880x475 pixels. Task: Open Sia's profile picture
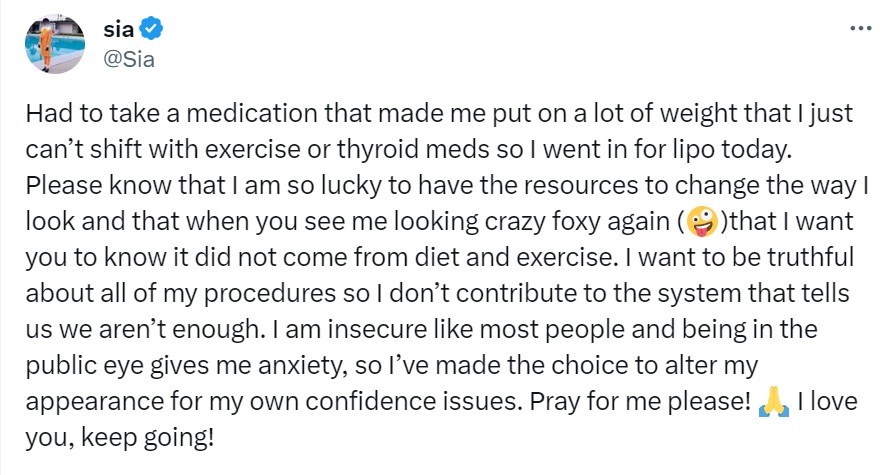click(x=55, y=45)
